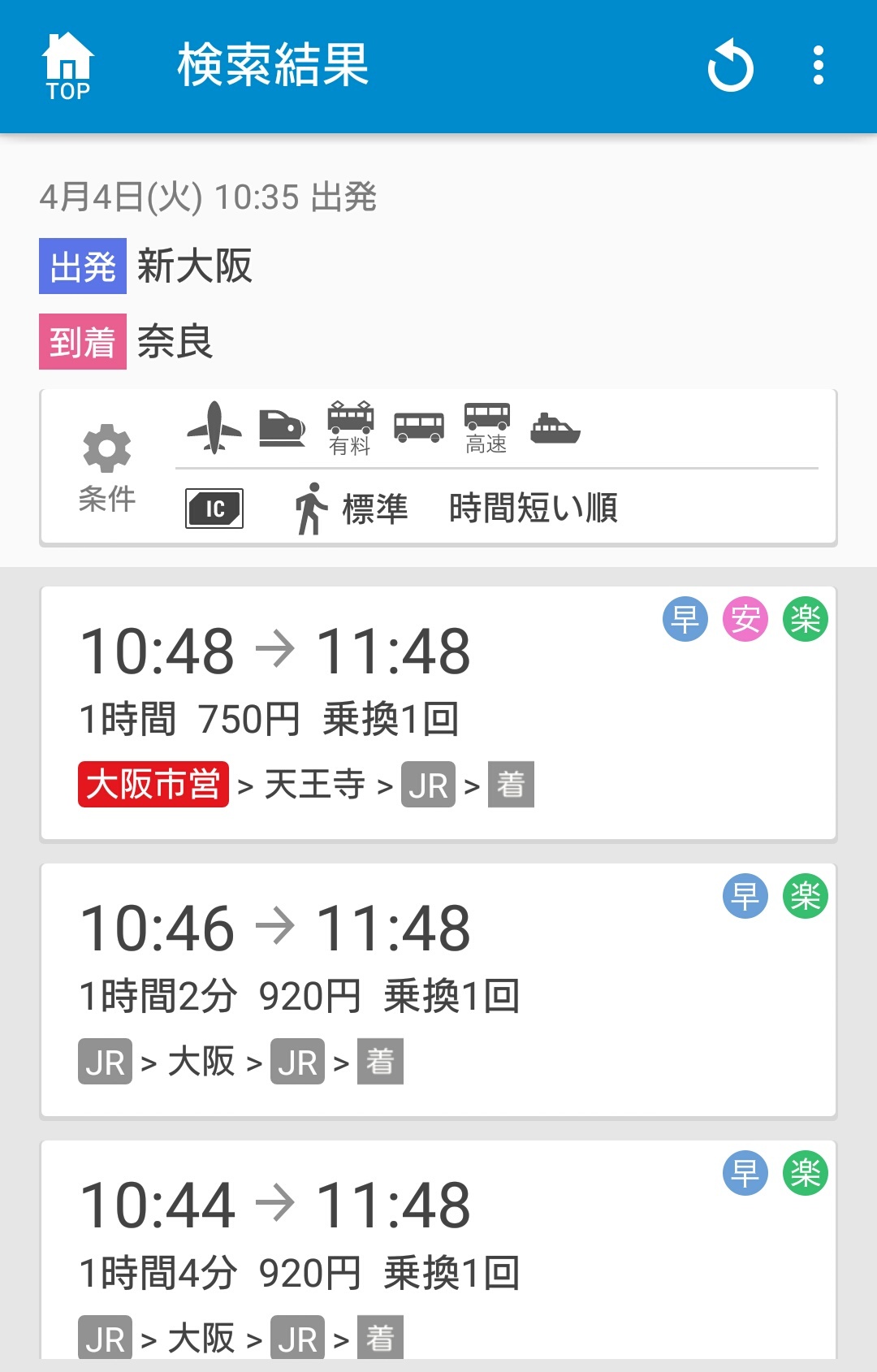Go to the TOP home screen
Viewport: 877px width, 1372px height.
68,66
